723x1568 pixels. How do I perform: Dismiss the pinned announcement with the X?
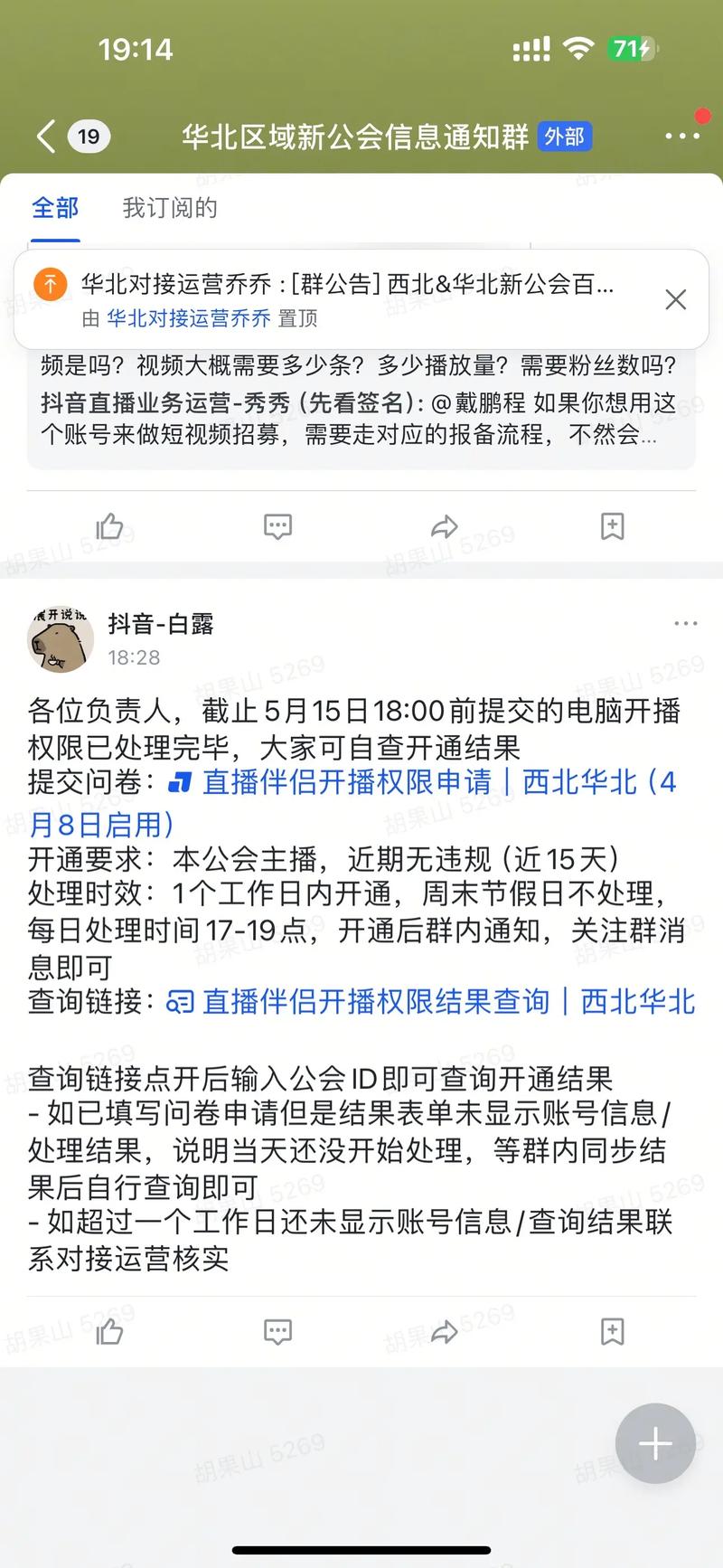pos(675,299)
